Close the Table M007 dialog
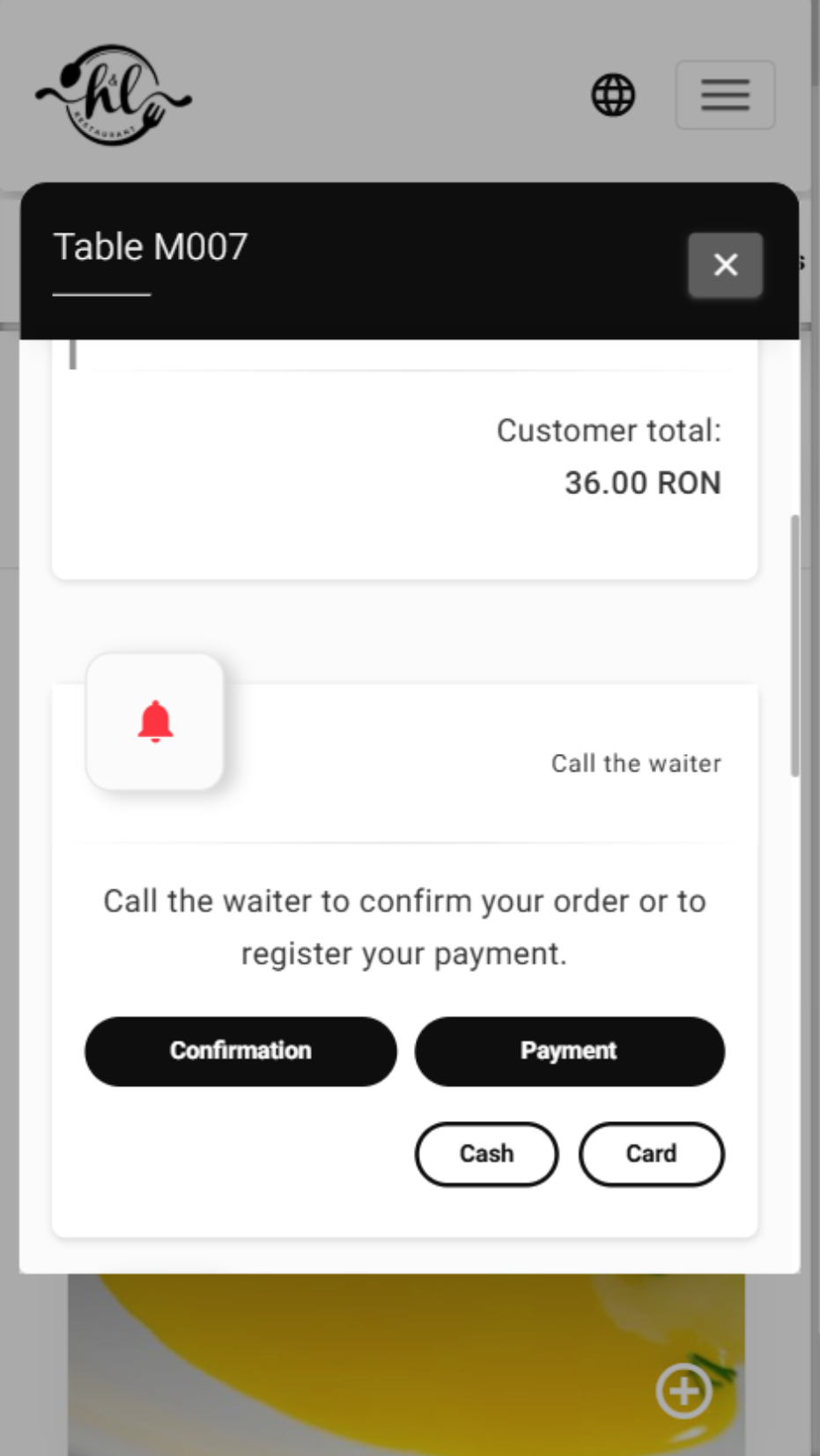The width and height of the screenshot is (820, 1456). pyautogui.click(x=725, y=264)
